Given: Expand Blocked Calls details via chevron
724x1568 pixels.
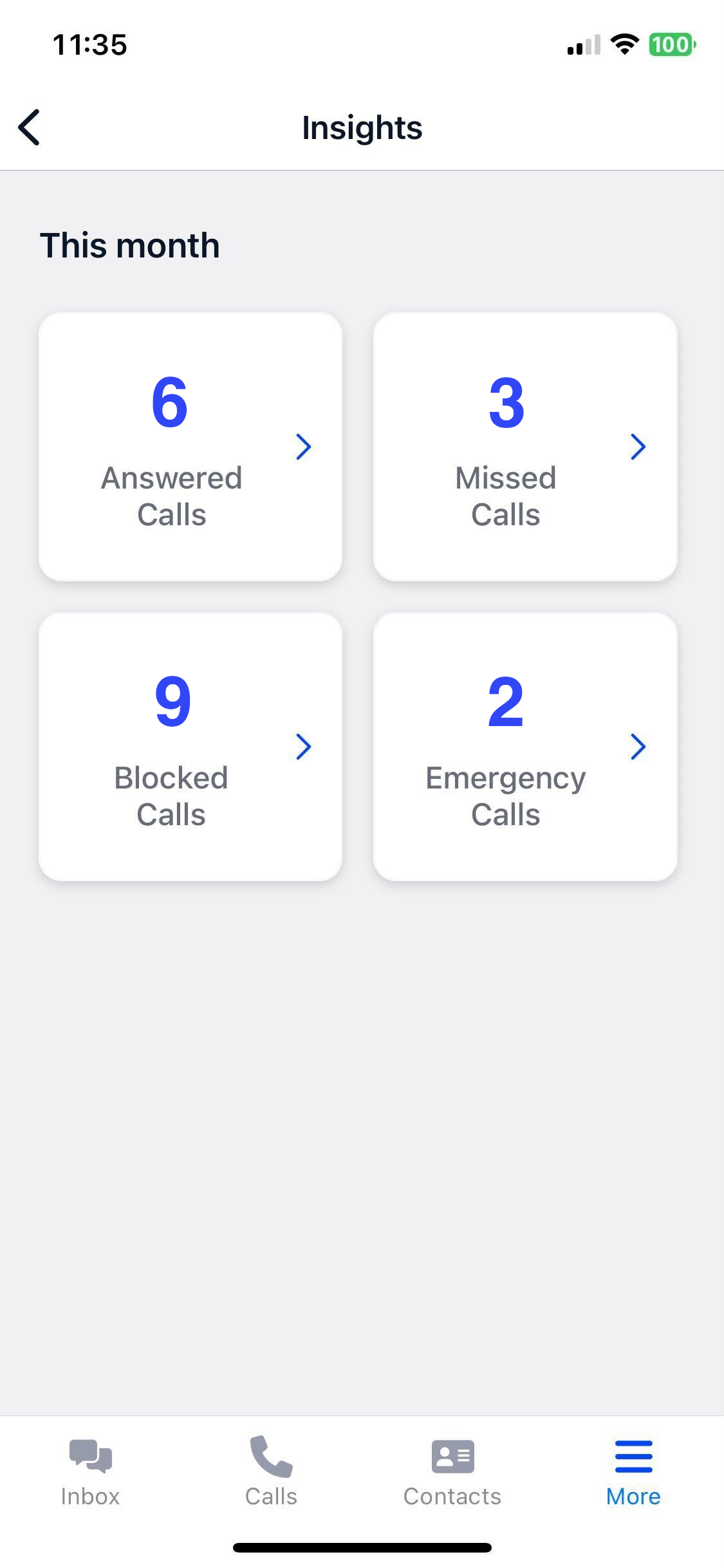Looking at the screenshot, I should tap(304, 747).
